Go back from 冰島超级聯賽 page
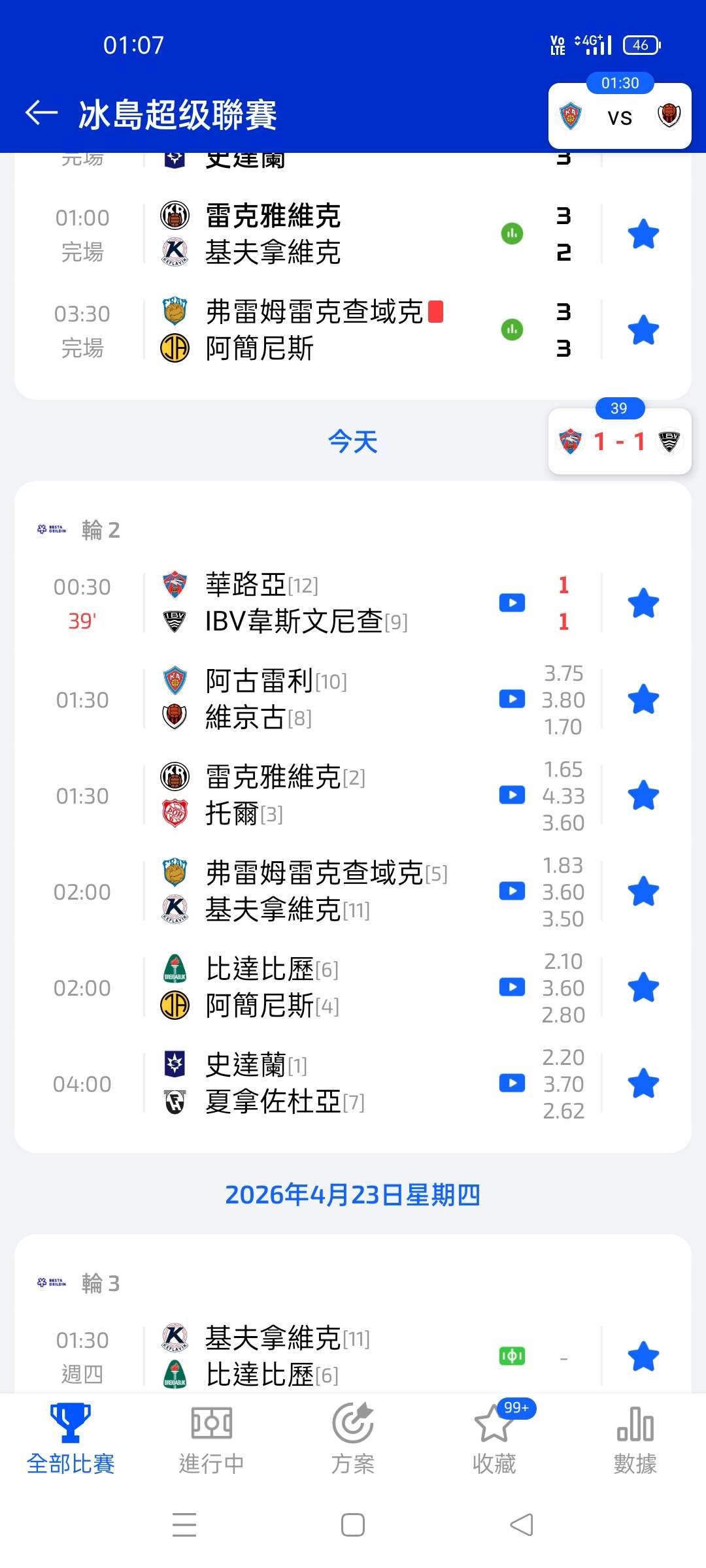 coord(42,113)
